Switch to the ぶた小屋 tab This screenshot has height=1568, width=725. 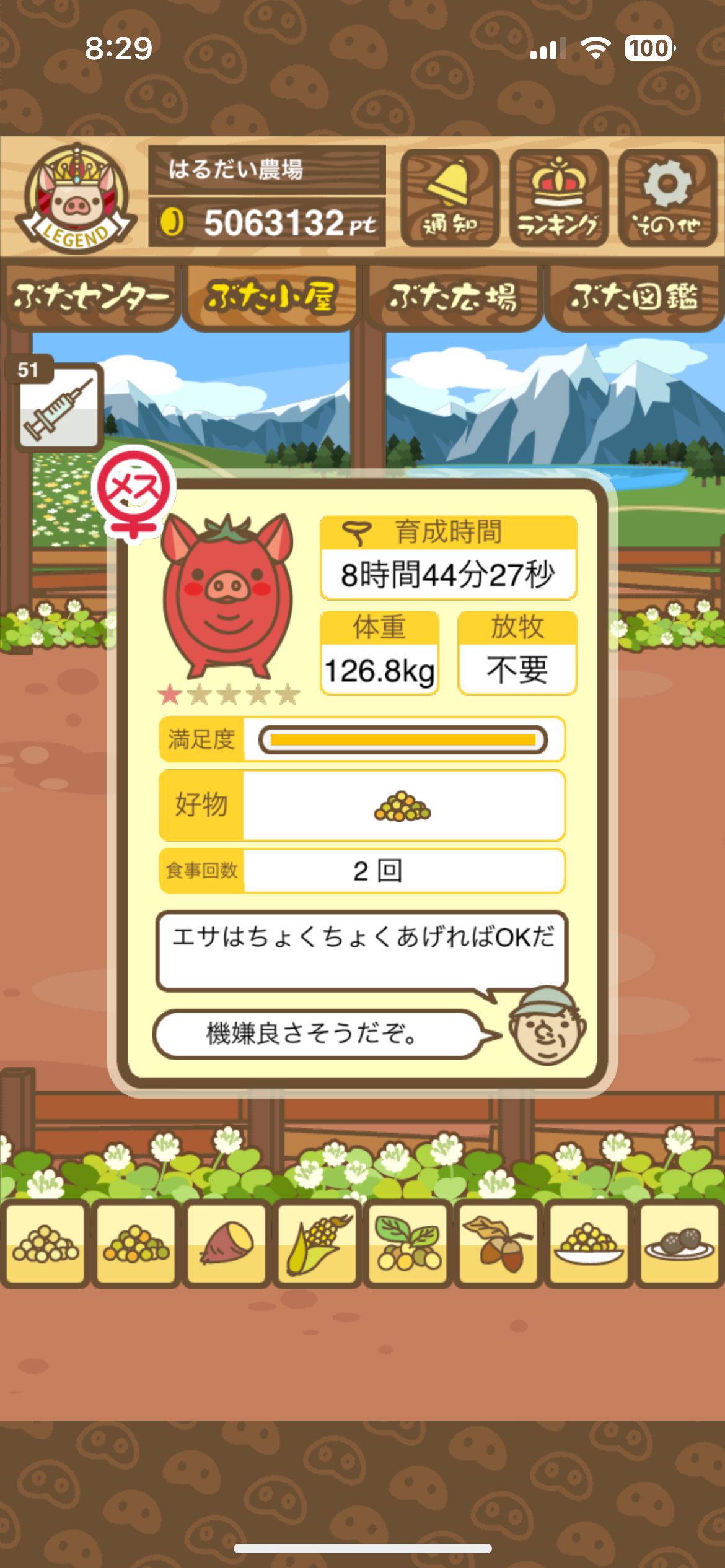[271, 297]
